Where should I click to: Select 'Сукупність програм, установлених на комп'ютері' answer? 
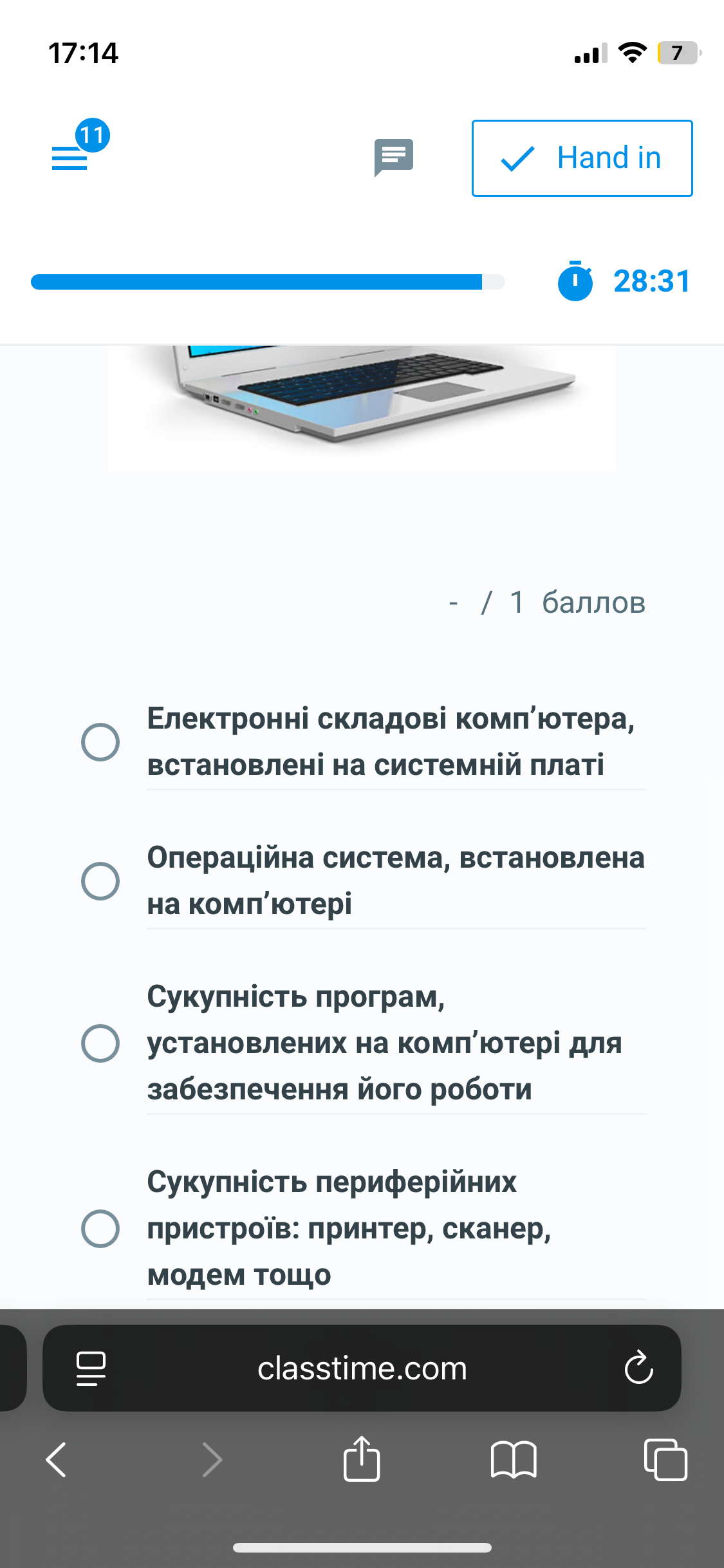pyautogui.click(x=100, y=1043)
